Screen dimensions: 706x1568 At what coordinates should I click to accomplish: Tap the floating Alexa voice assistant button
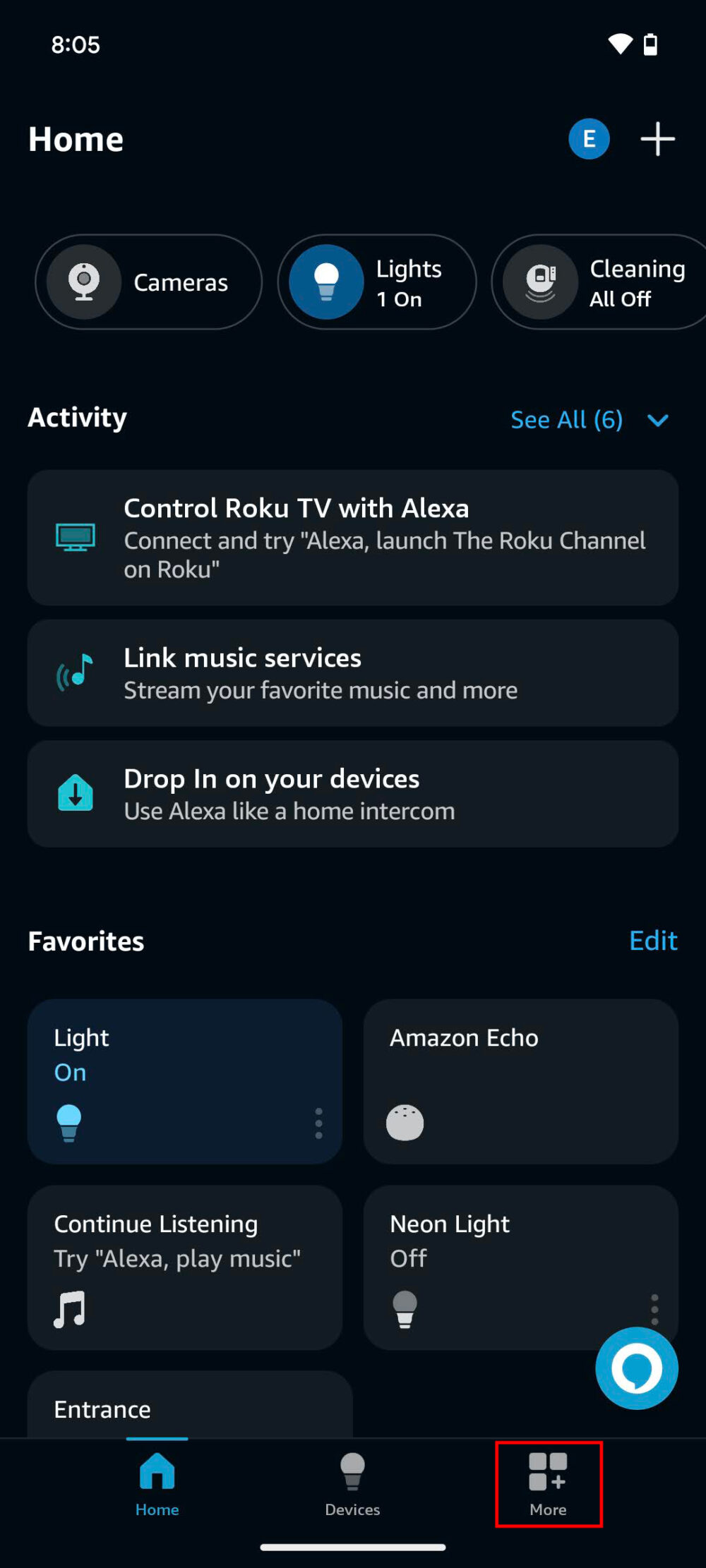point(635,1368)
